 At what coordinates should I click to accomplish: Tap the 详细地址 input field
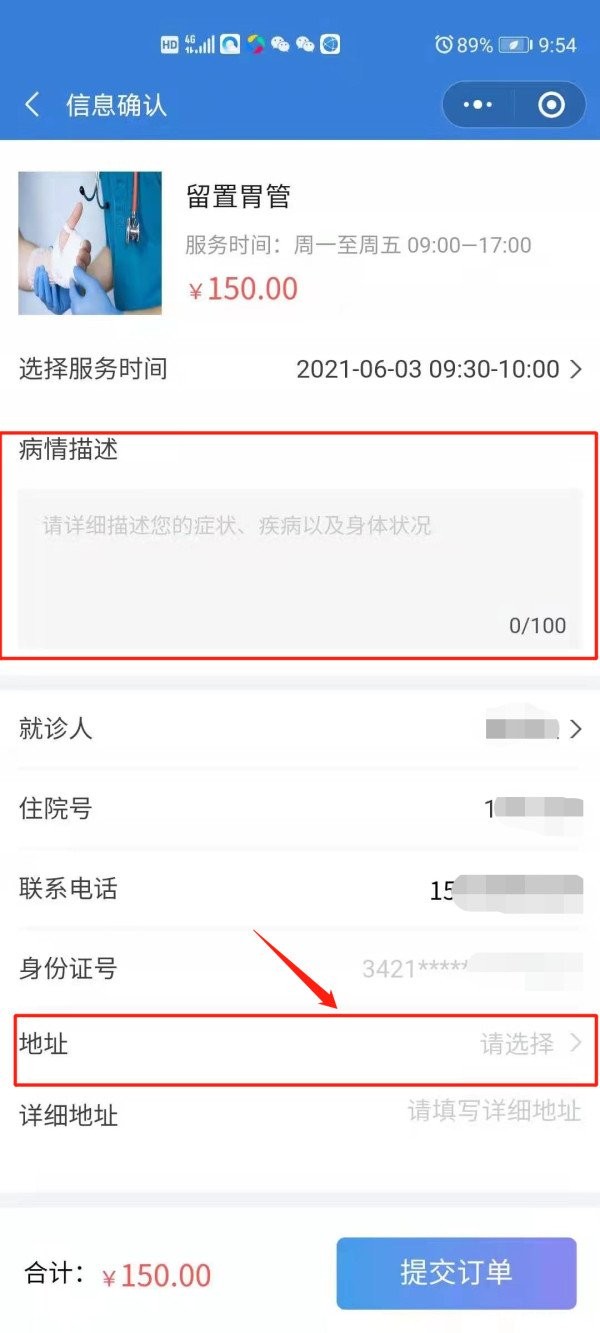tap(494, 1111)
